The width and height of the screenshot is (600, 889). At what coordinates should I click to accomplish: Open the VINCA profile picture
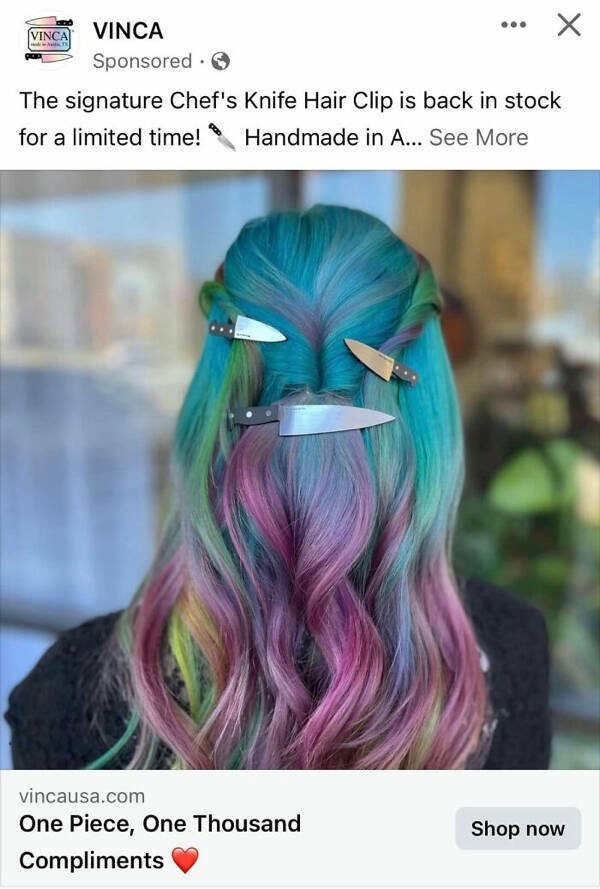48,39
